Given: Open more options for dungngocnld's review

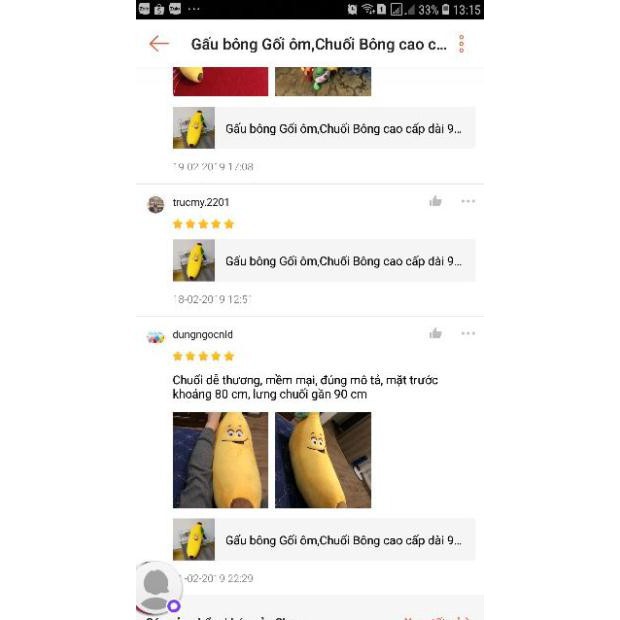Looking at the screenshot, I should (x=468, y=334).
